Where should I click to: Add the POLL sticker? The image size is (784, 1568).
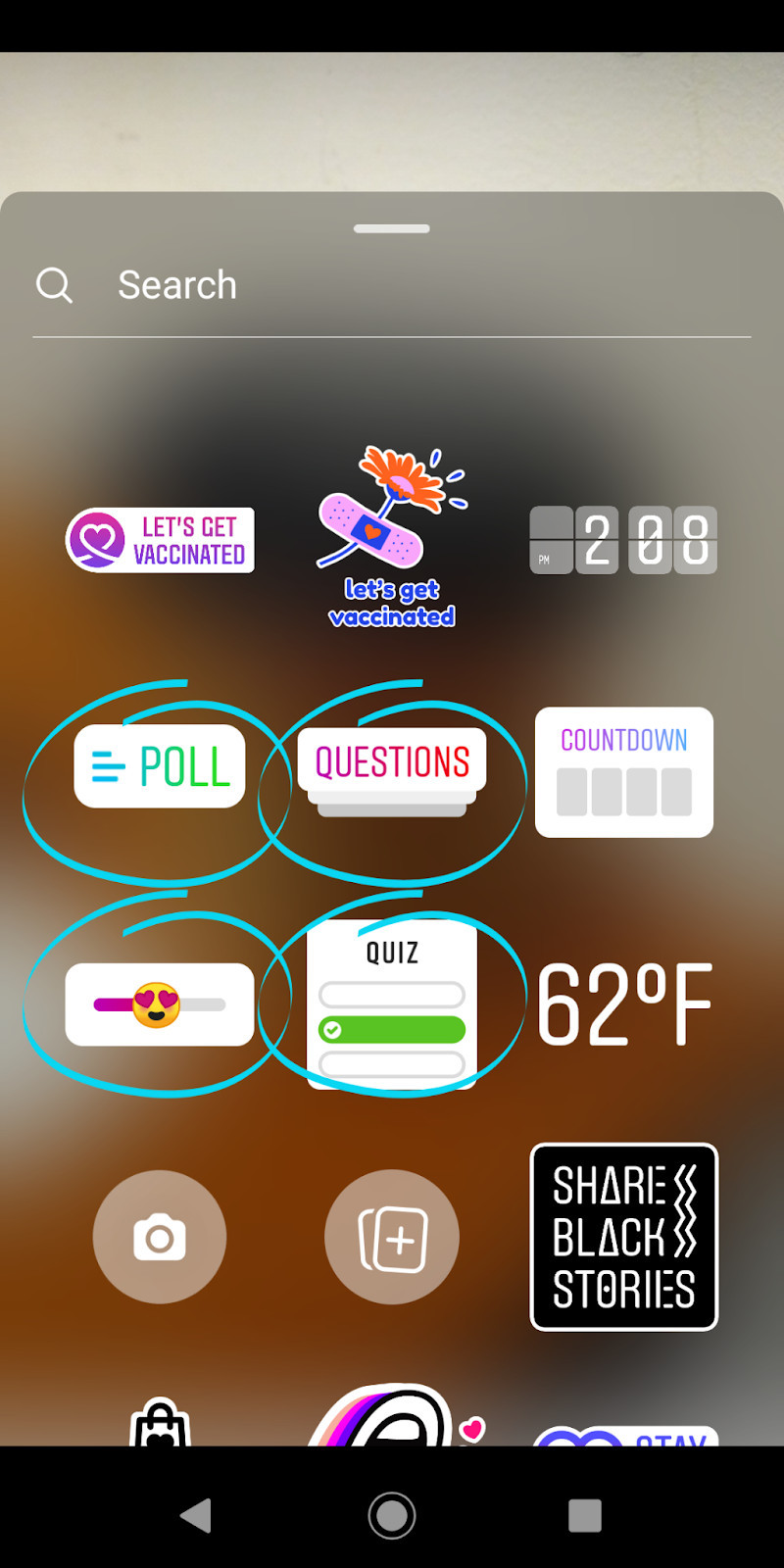click(x=159, y=766)
